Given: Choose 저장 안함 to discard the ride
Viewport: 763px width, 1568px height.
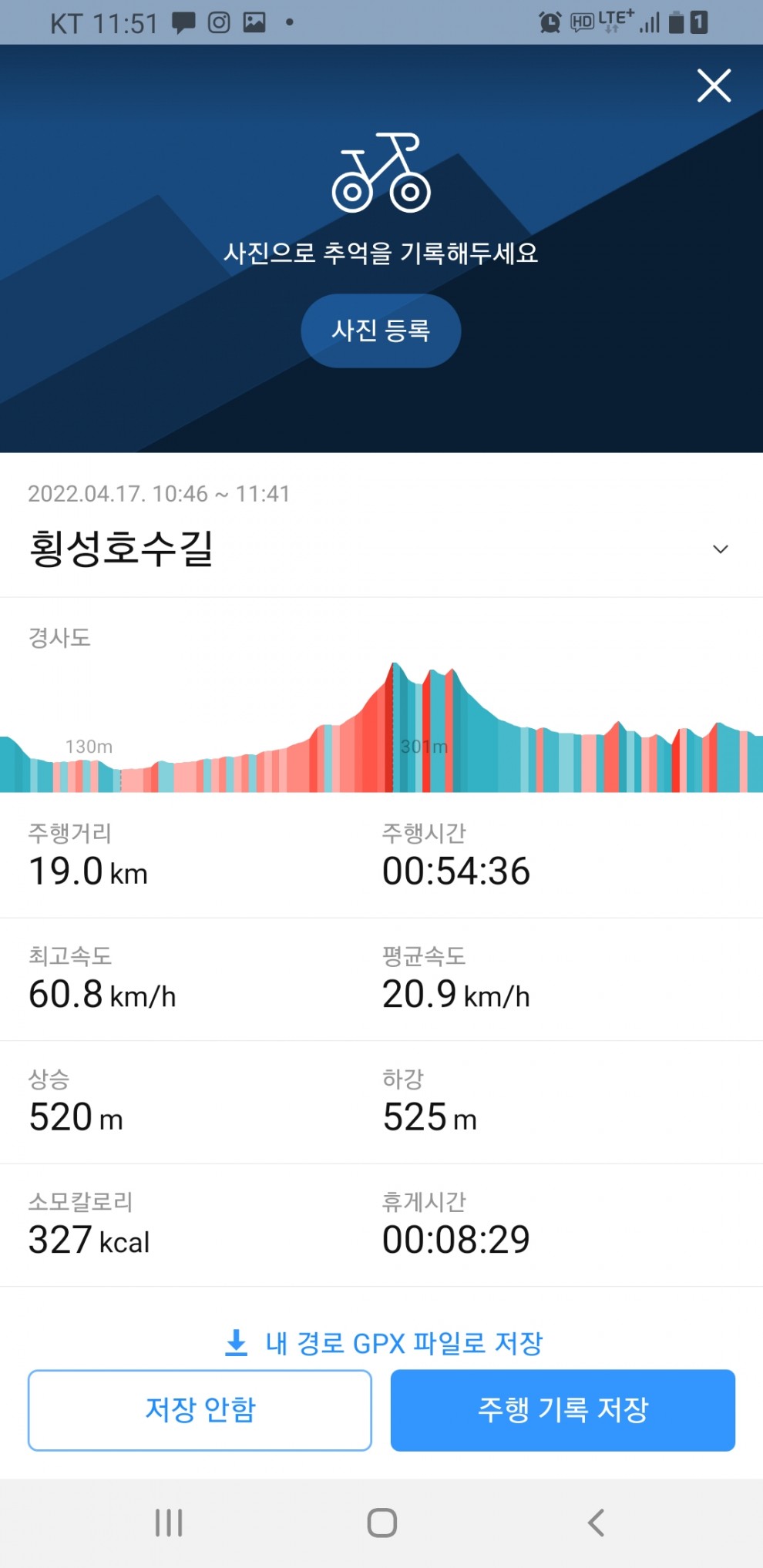Looking at the screenshot, I should (200, 1409).
